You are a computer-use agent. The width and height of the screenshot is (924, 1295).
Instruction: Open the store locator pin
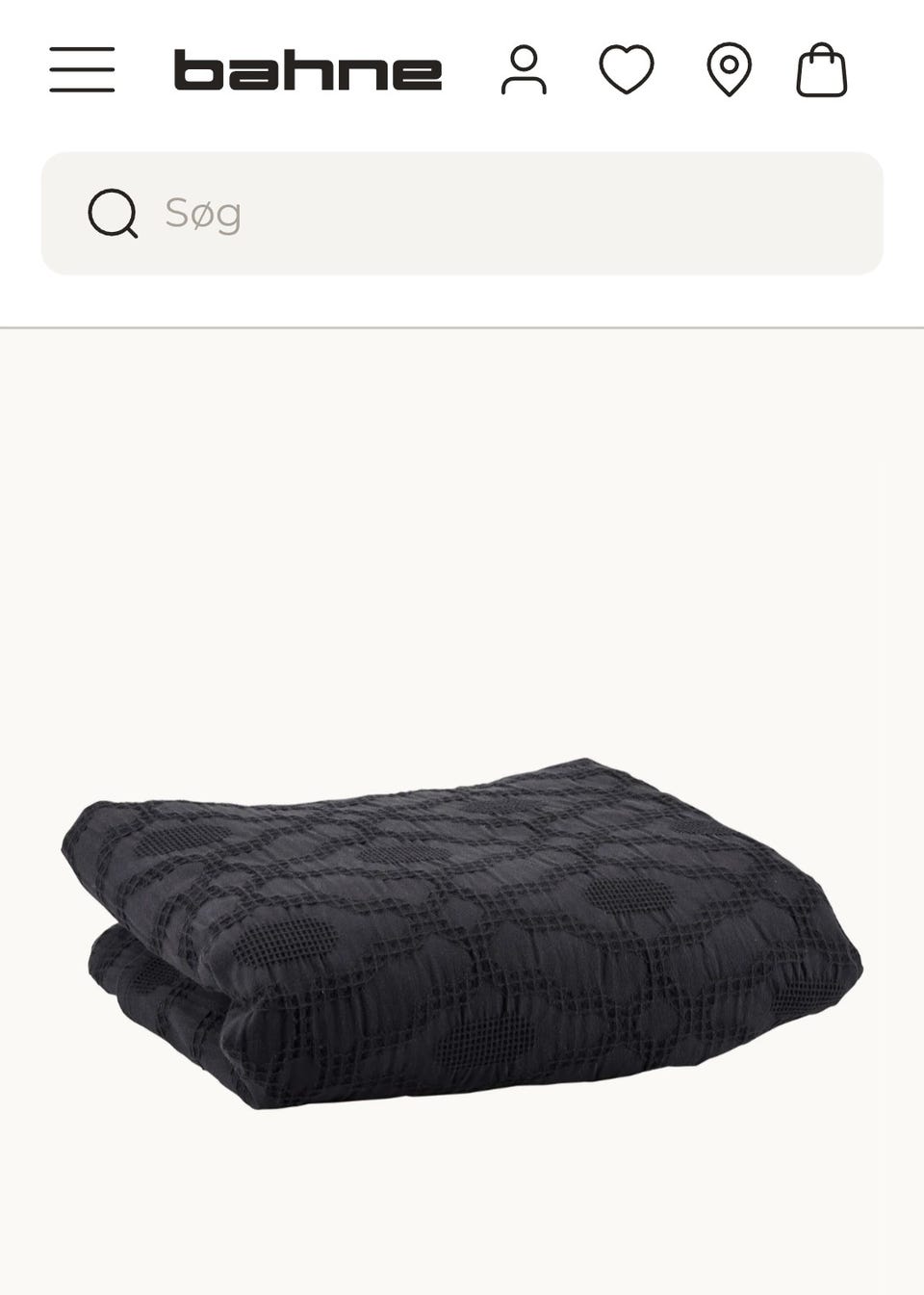tap(729, 69)
